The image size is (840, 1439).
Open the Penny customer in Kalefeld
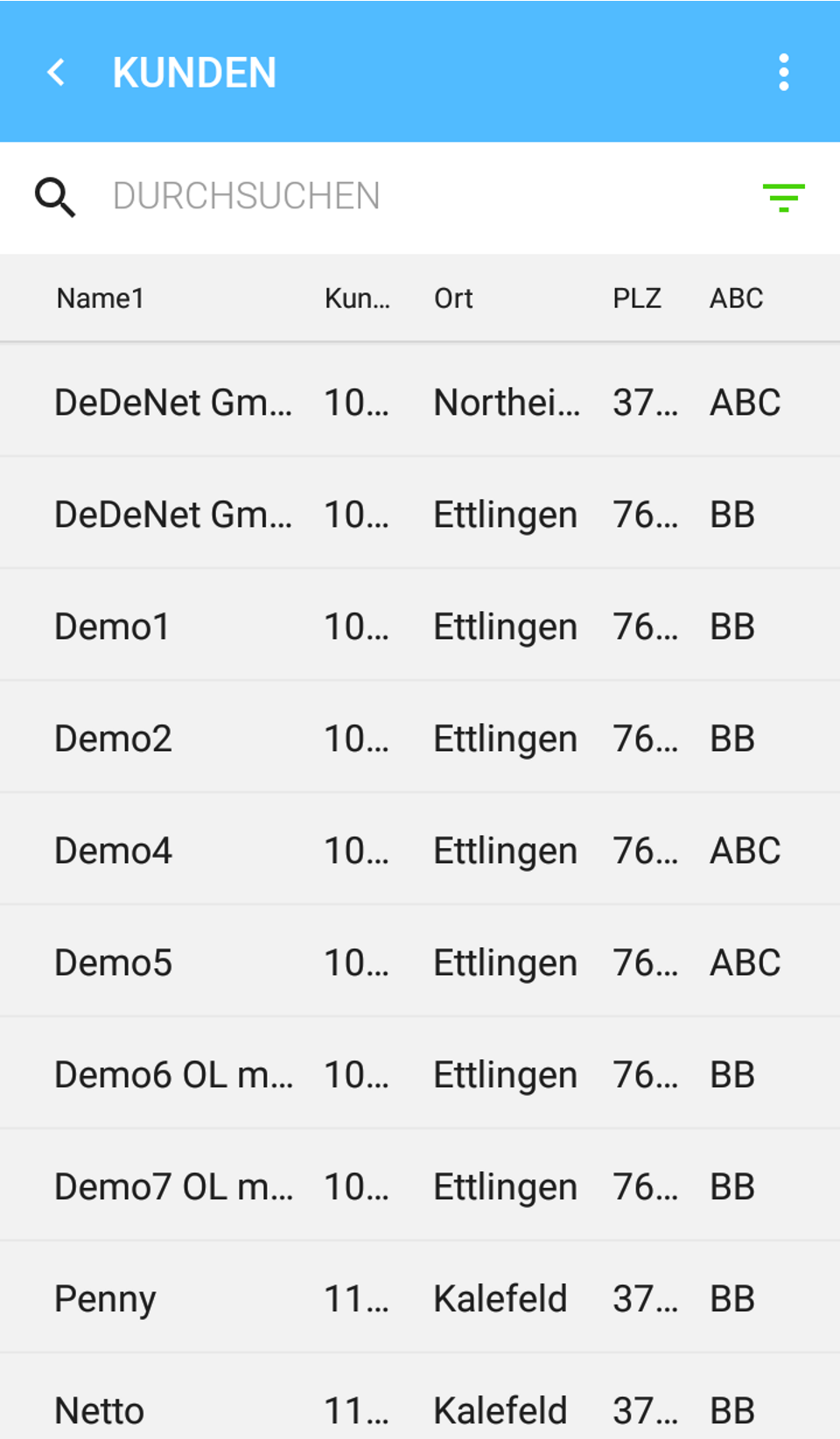420,1297
